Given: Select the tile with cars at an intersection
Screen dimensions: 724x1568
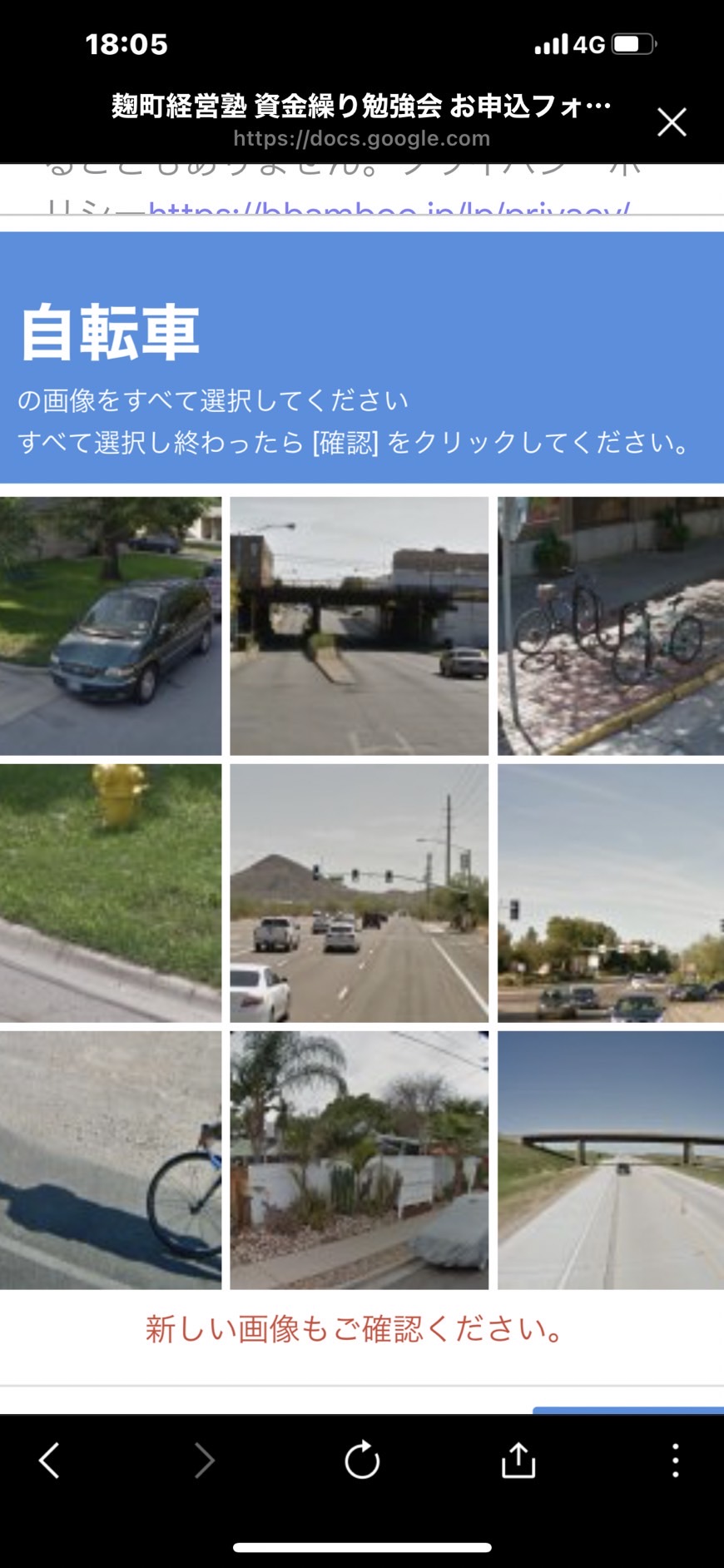Looking at the screenshot, I should (x=611, y=893).
